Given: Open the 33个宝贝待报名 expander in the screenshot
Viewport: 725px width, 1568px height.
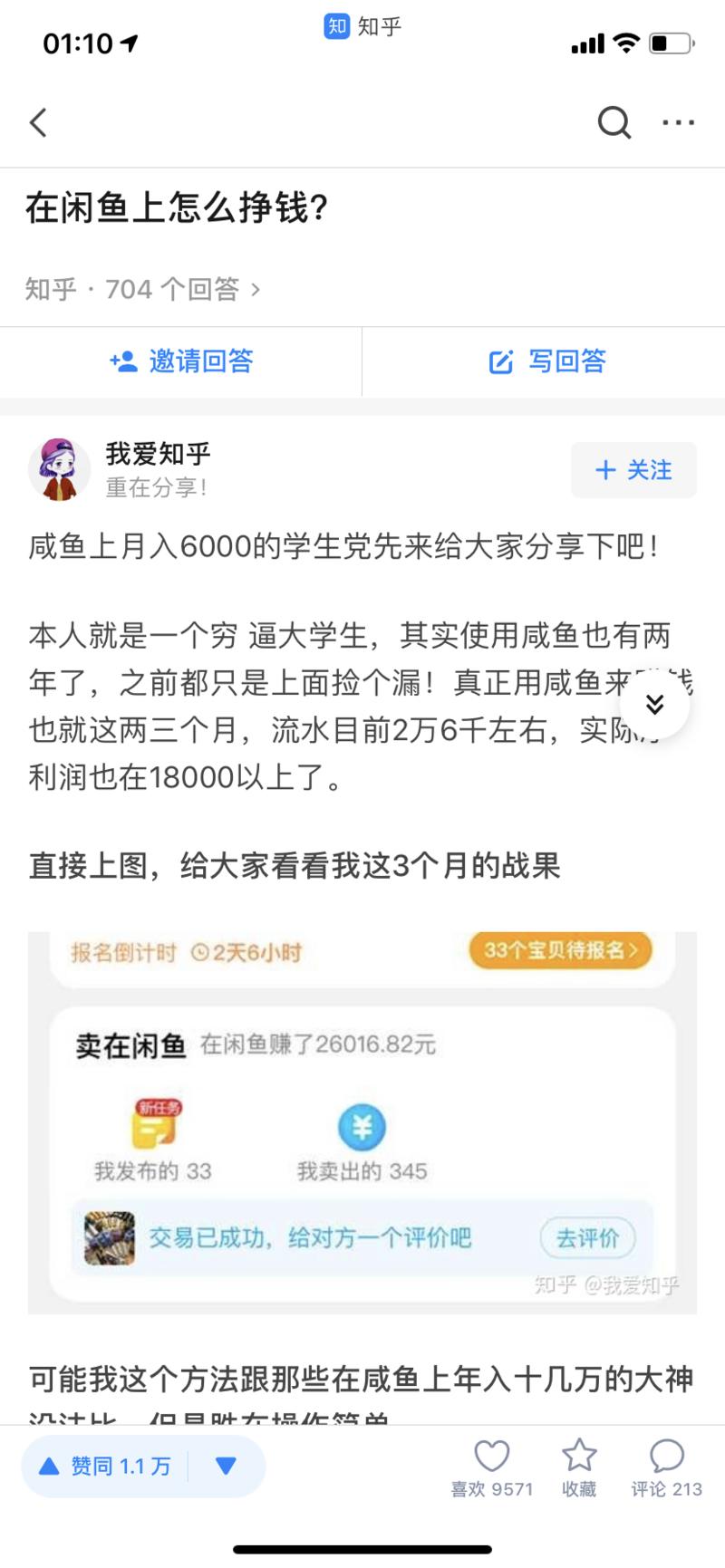Looking at the screenshot, I should pos(559,952).
